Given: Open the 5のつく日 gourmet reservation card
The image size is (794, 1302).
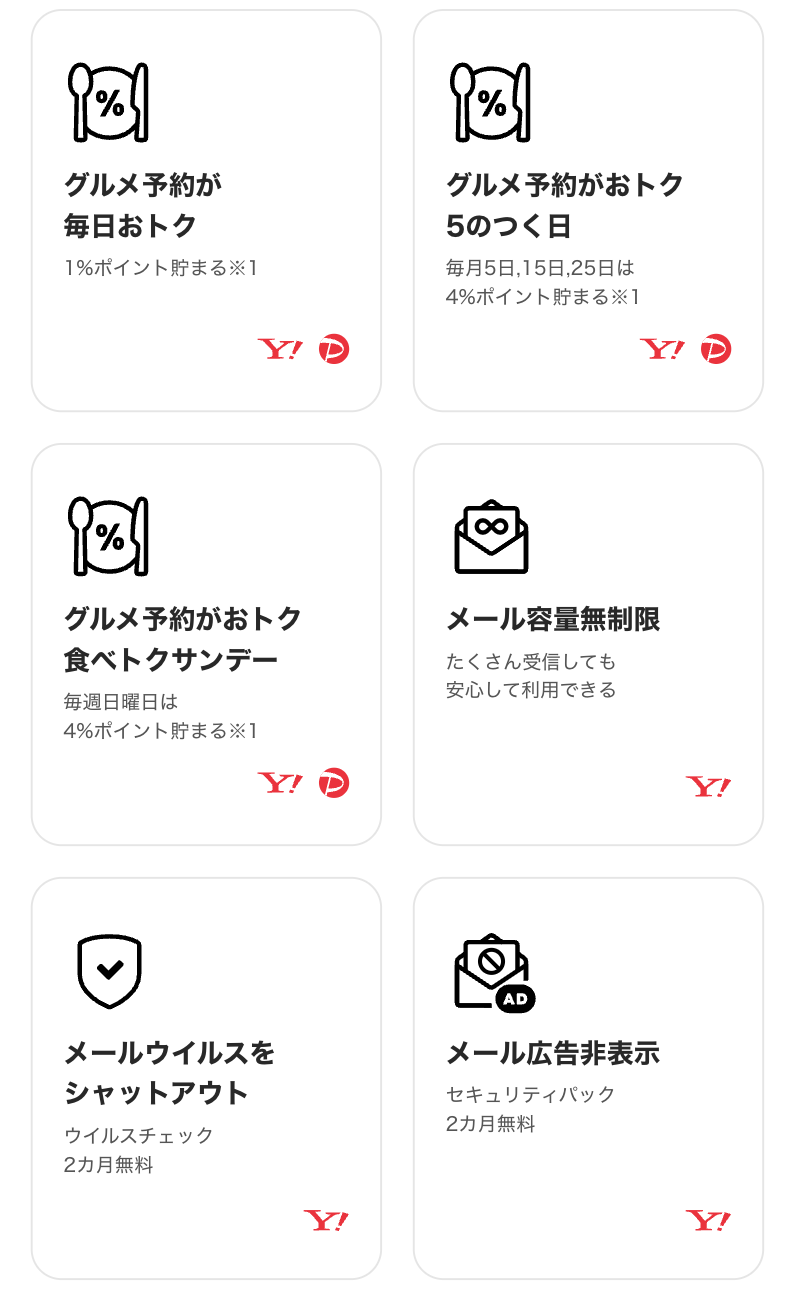Looking at the screenshot, I should [x=588, y=211].
